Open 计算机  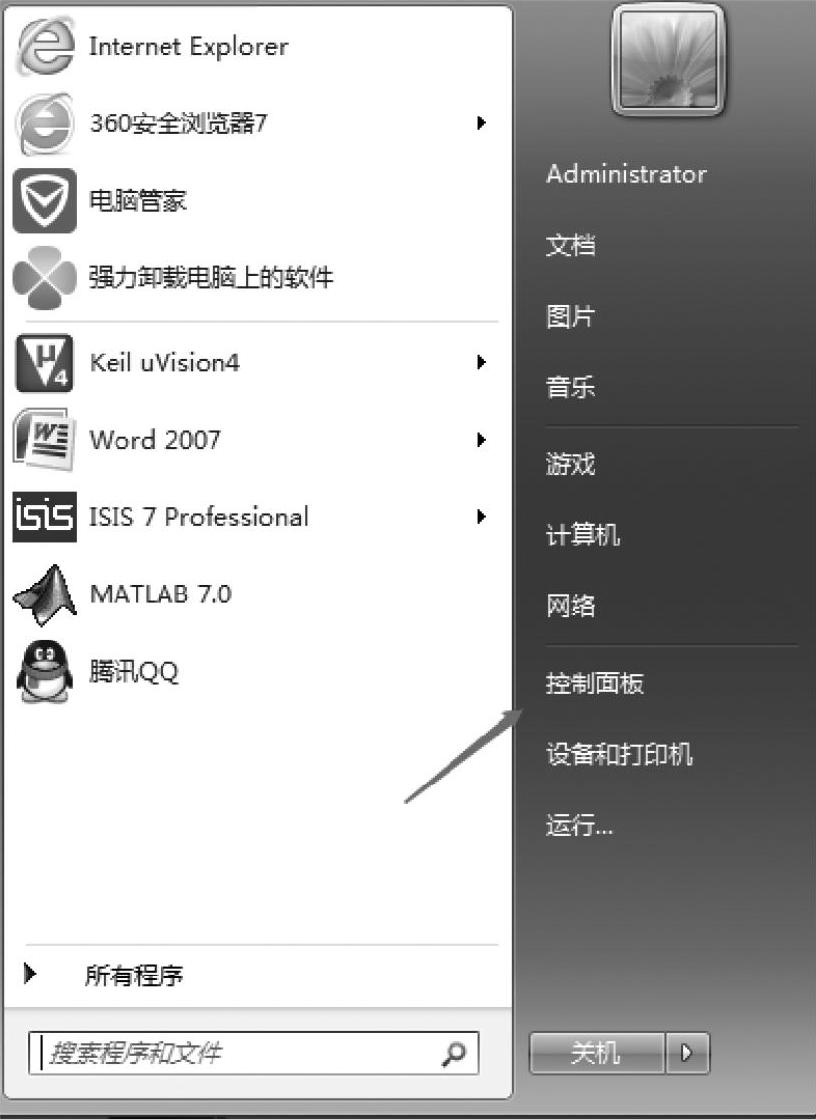583,535
